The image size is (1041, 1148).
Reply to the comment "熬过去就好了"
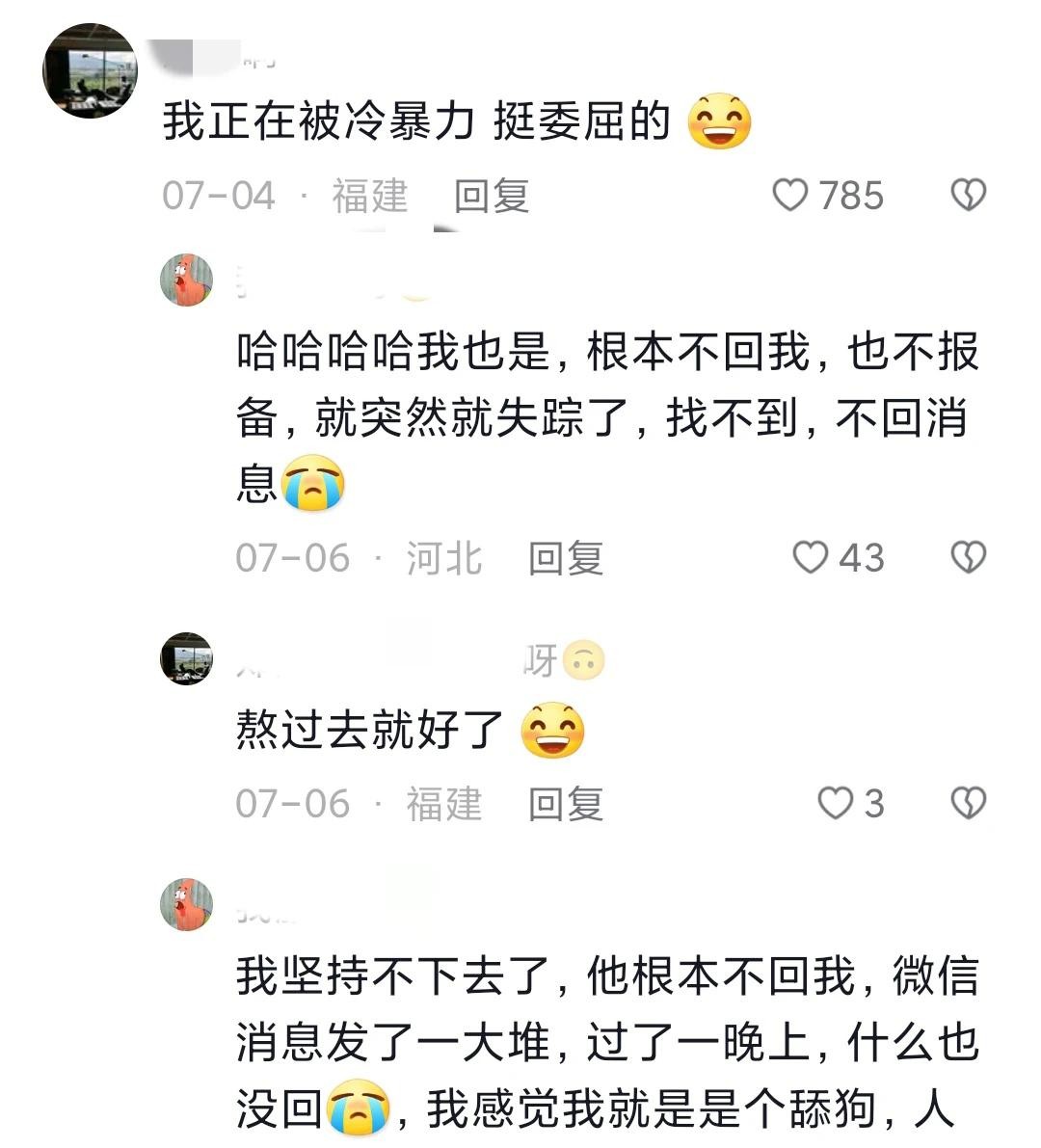pos(565,803)
